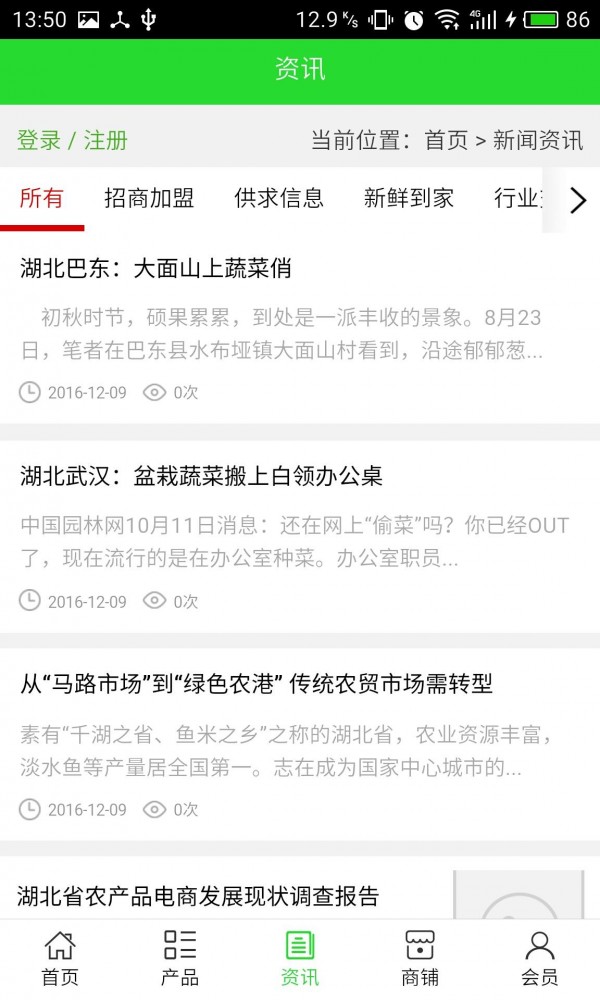Go to the 首页 home tab
This screenshot has height=1000, width=600.
(60, 958)
